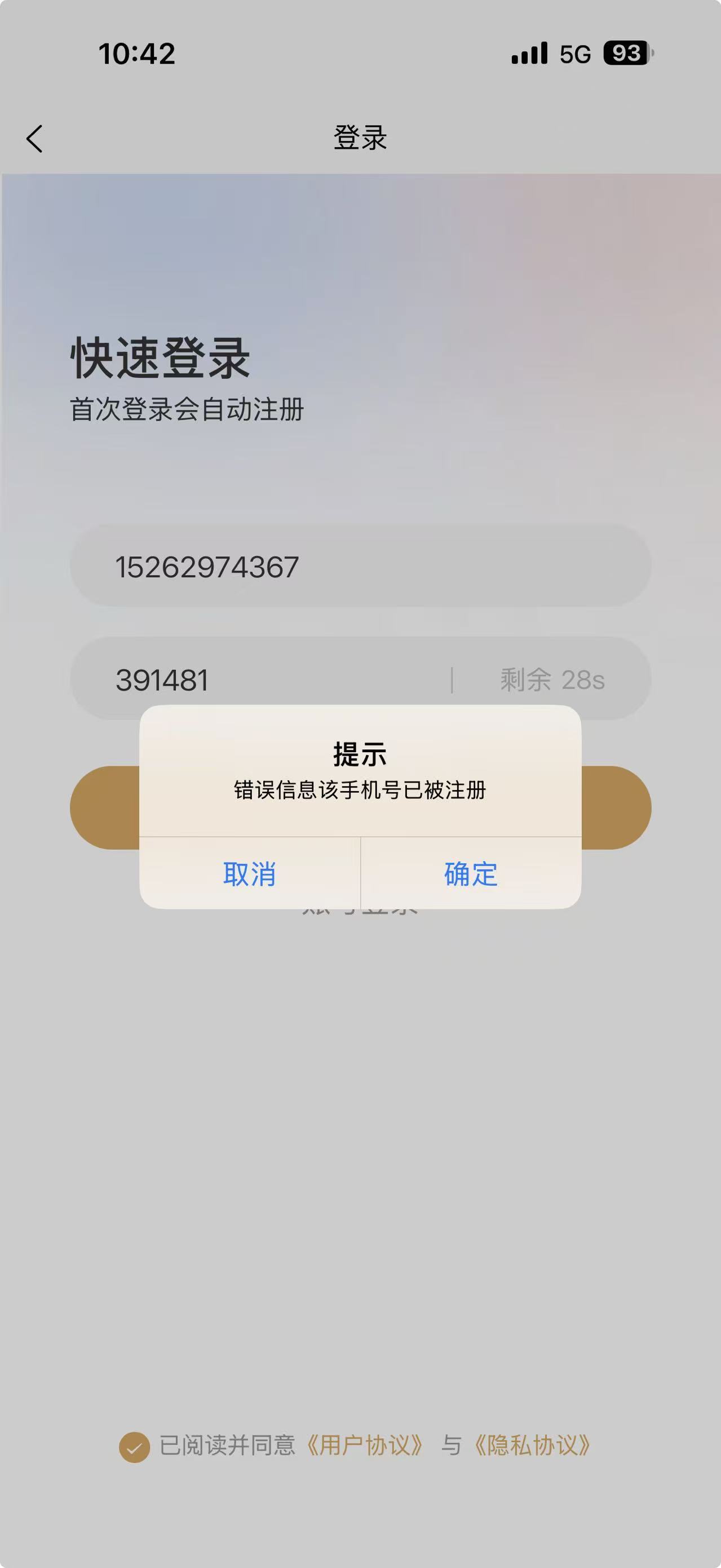Open the 《隐私协议》 link
721x1568 pixels.
(532, 1445)
